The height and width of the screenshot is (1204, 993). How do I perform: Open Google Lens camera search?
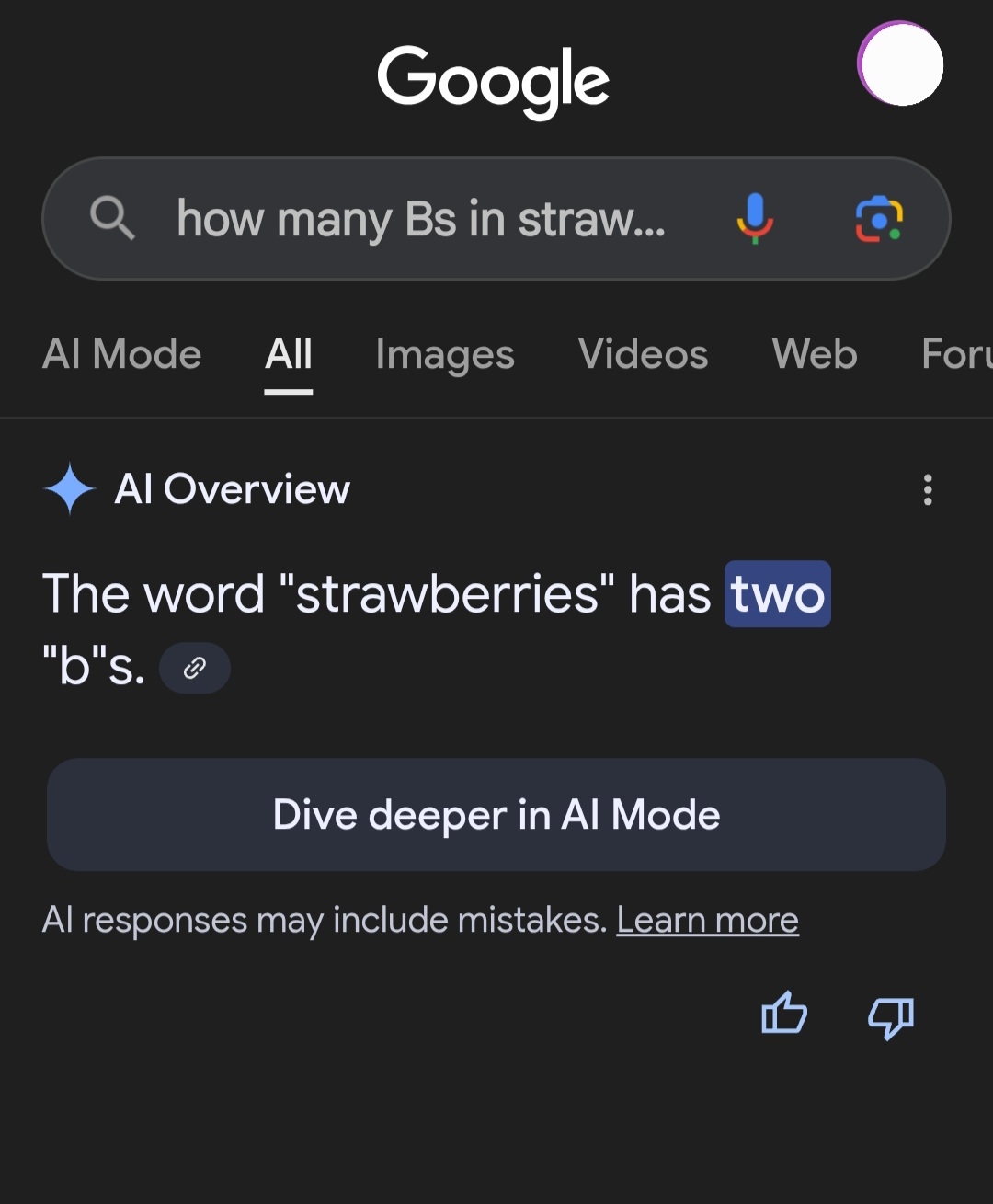tap(879, 219)
